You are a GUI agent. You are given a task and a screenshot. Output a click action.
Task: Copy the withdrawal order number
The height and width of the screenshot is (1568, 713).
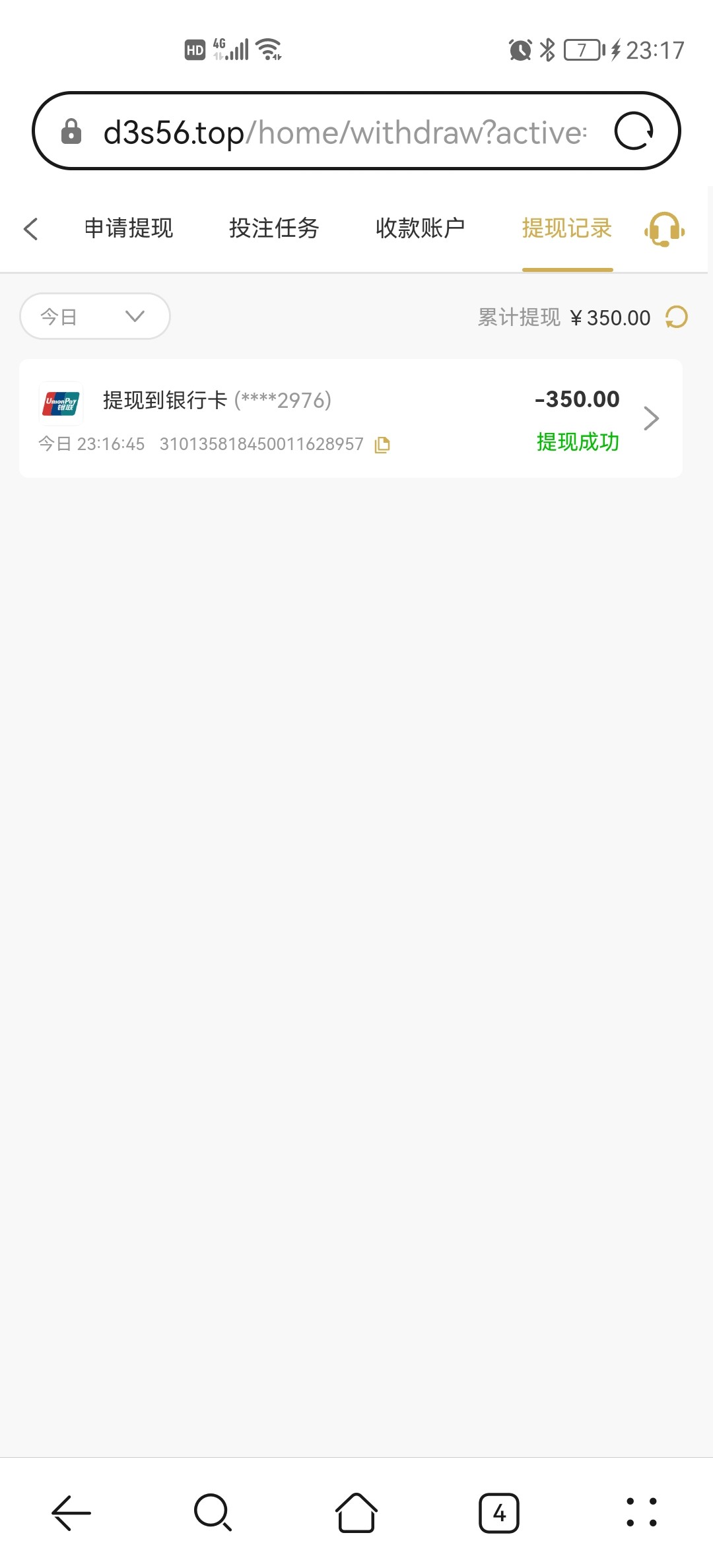(382, 445)
